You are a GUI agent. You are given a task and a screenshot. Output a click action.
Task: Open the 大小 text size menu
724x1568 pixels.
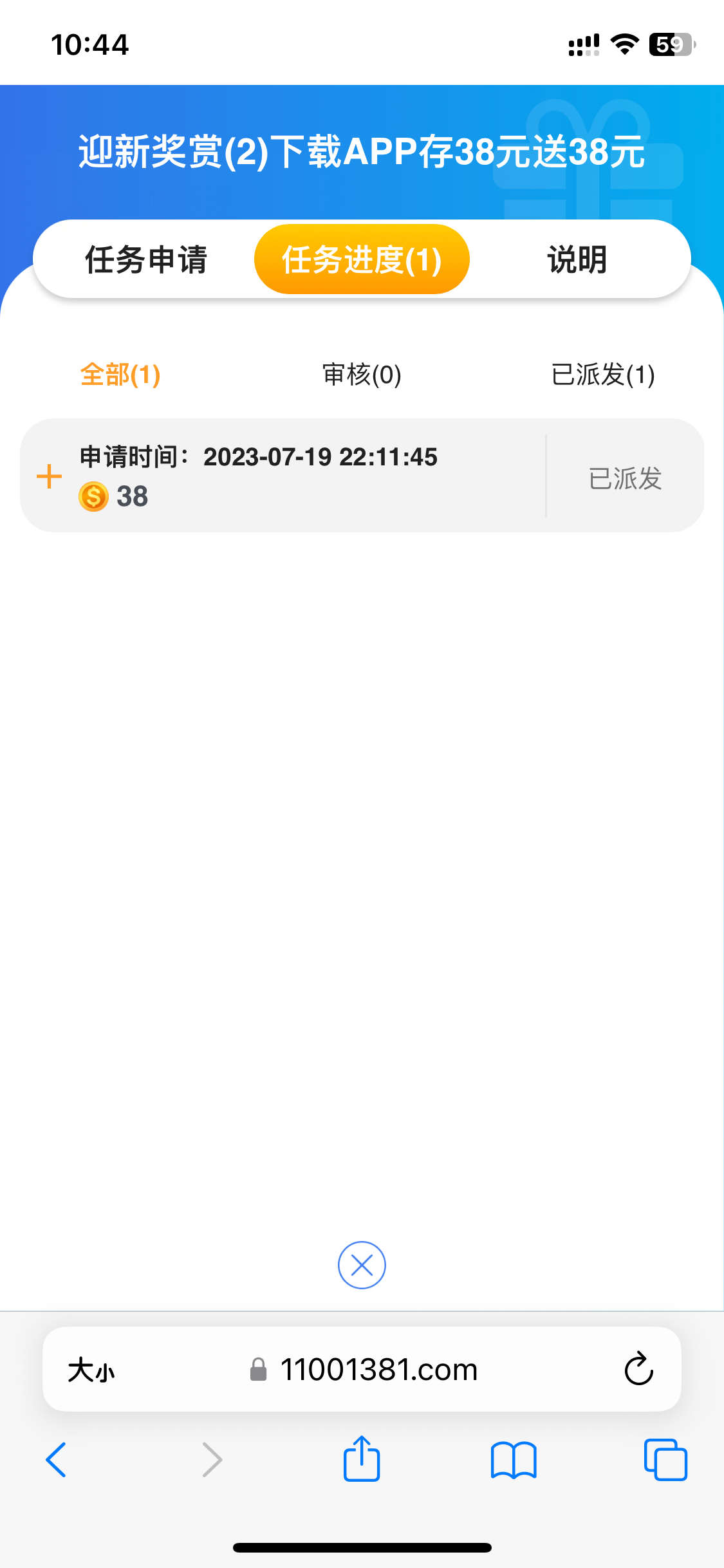(x=90, y=1370)
